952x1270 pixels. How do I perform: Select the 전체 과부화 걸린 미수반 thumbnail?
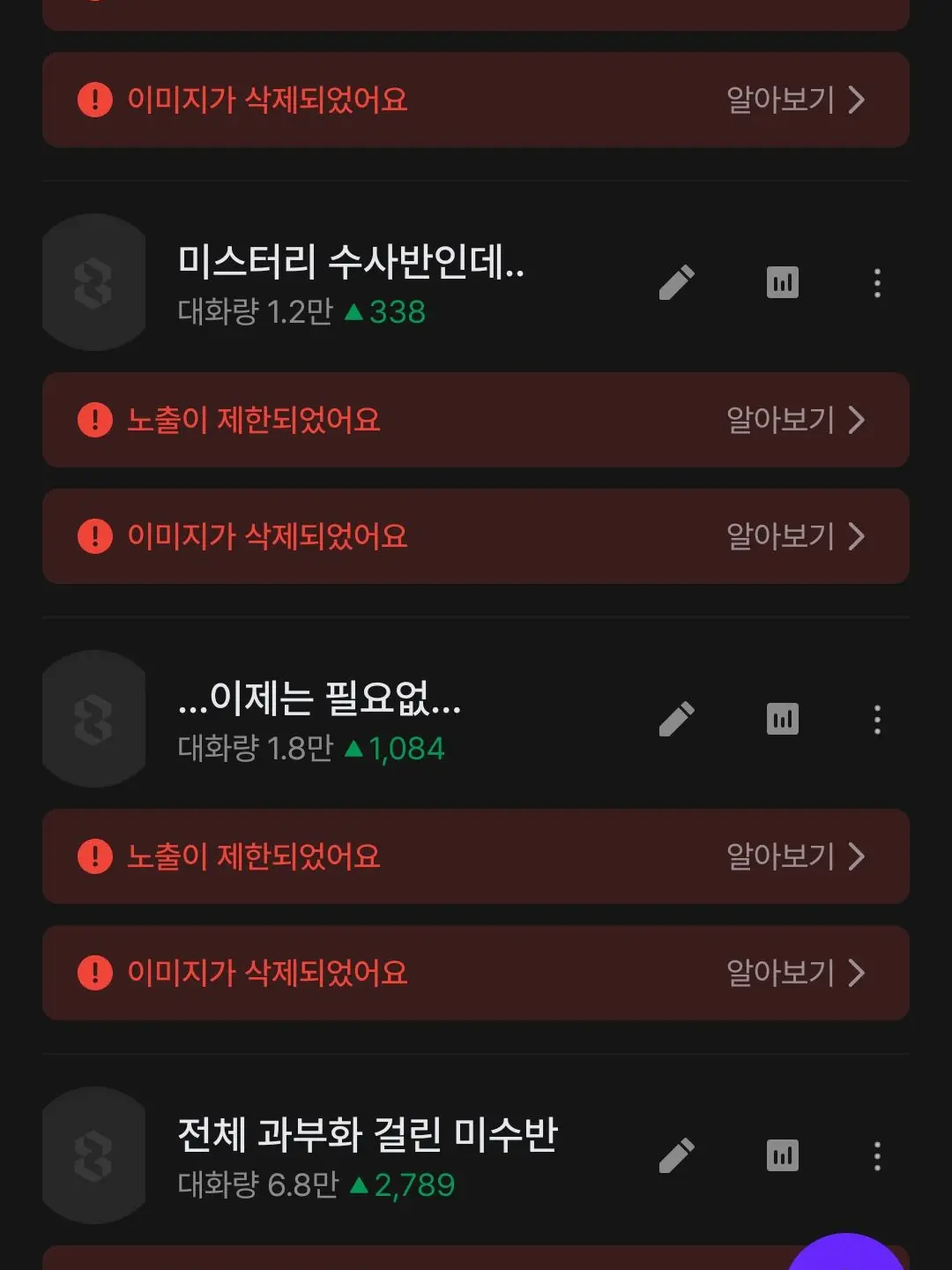pyautogui.click(x=94, y=1157)
